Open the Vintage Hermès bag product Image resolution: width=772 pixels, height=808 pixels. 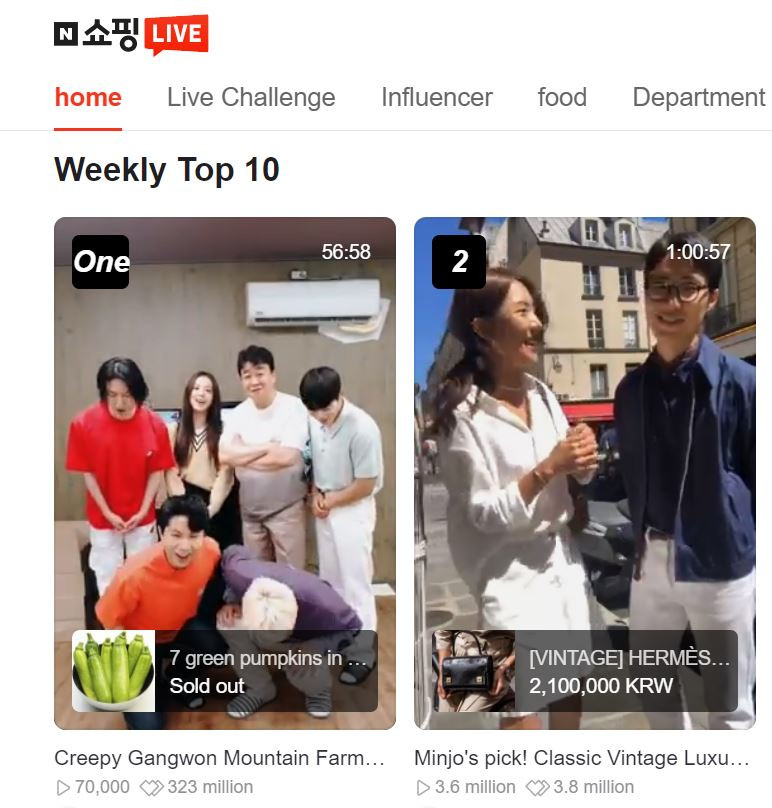pos(585,671)
